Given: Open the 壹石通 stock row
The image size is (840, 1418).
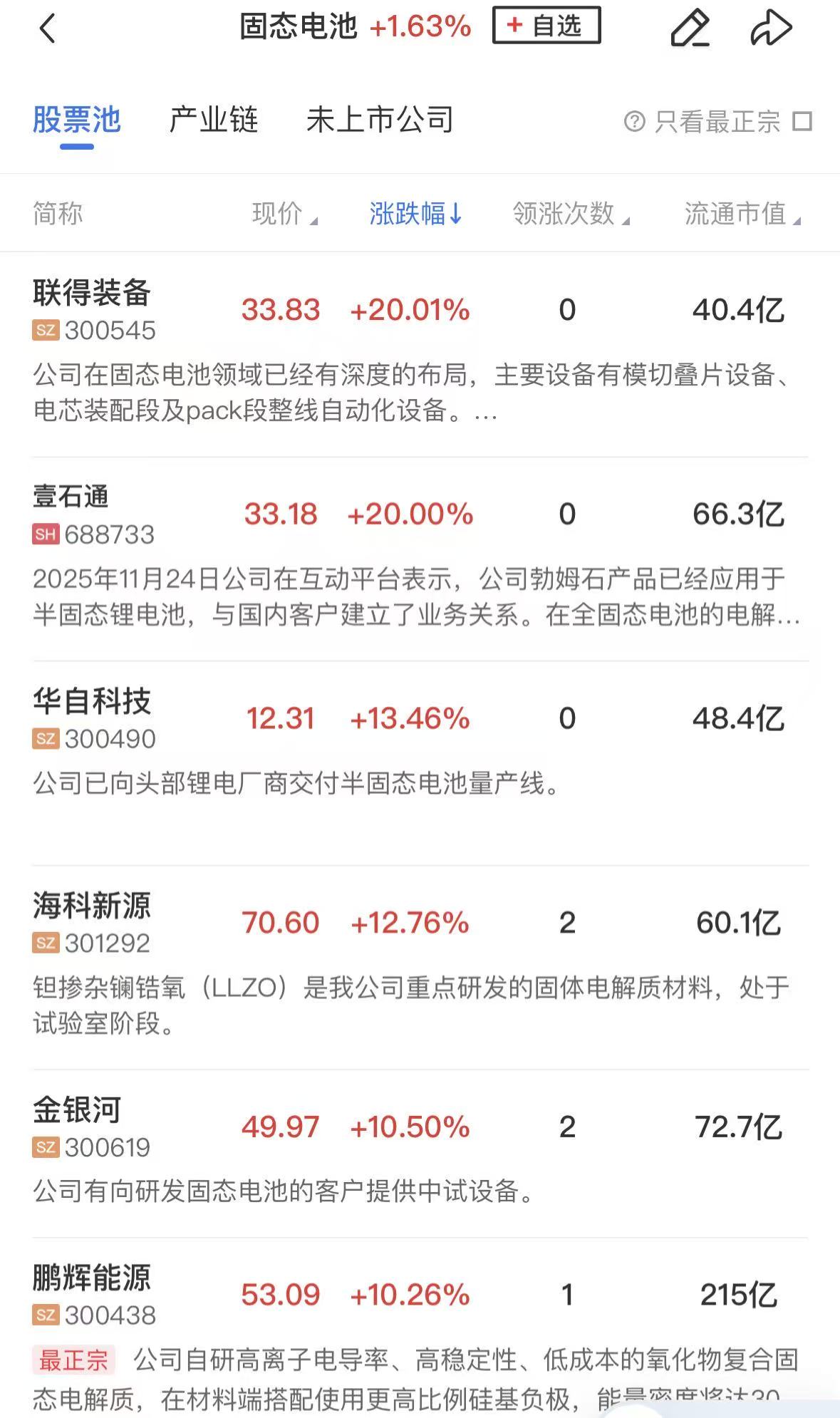Looking at the screenshot, I should (71, 497).
